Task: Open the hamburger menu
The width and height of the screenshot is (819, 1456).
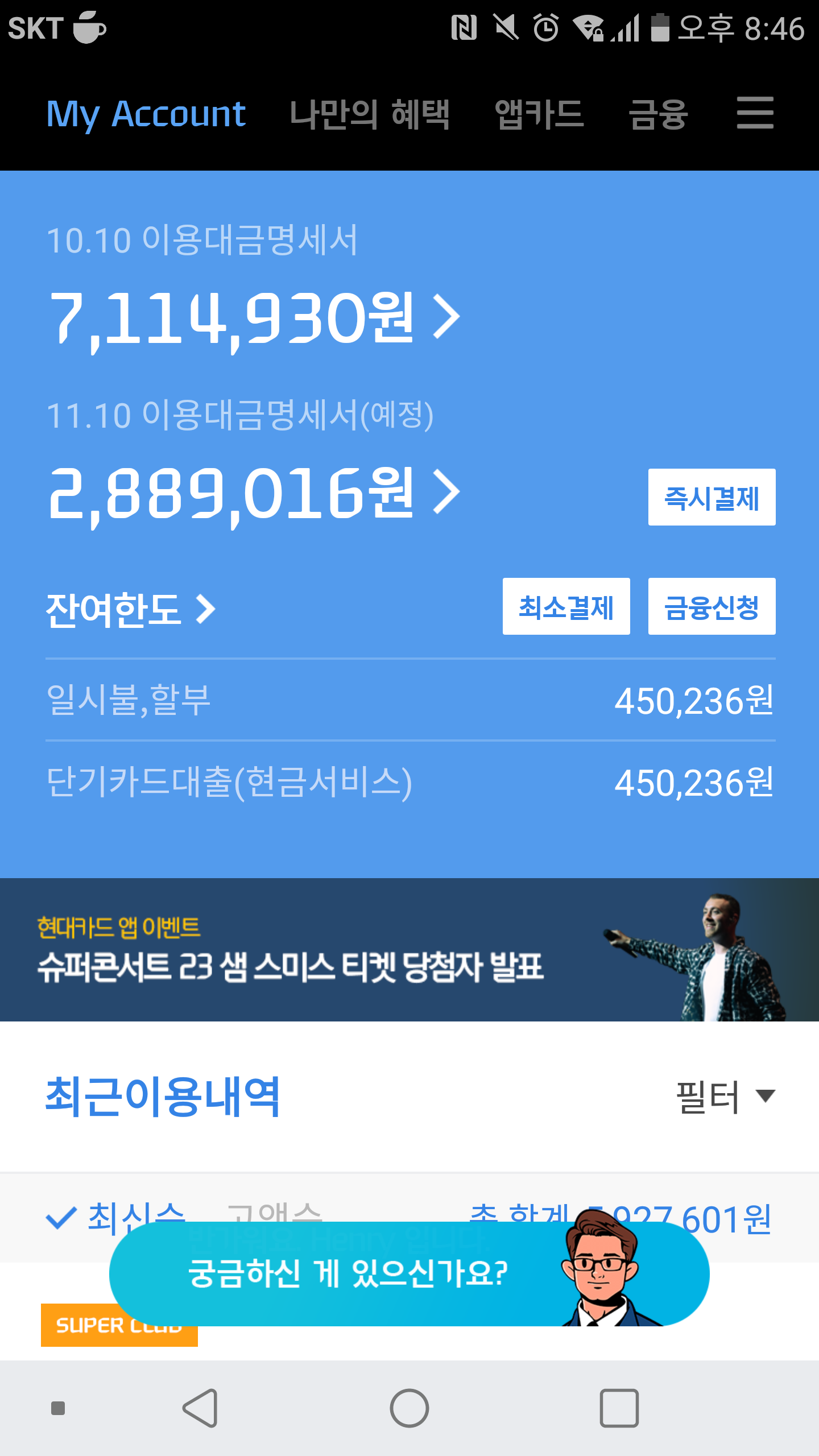Action: coord(755,113)
